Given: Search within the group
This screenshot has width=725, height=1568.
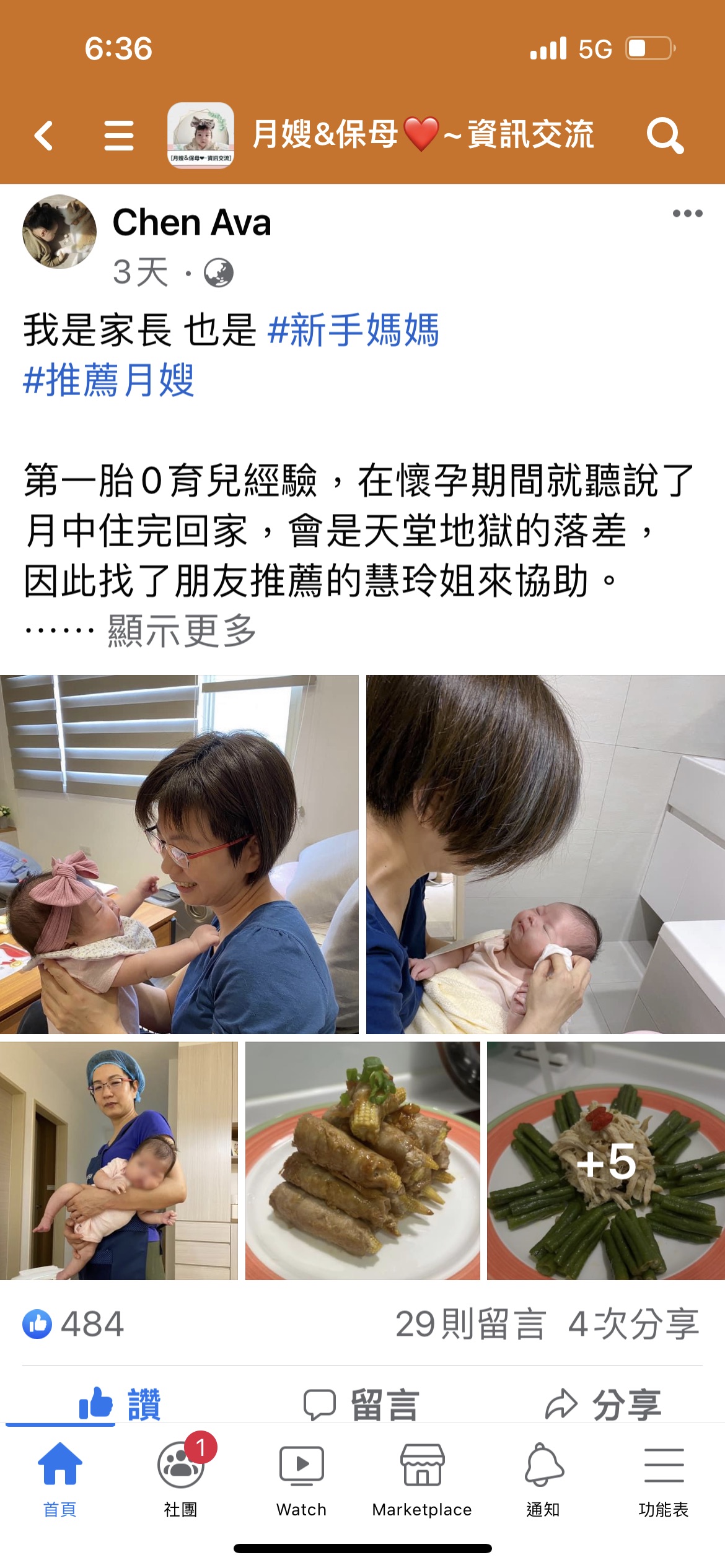Looking at the screenshot, I should point(665,135).
